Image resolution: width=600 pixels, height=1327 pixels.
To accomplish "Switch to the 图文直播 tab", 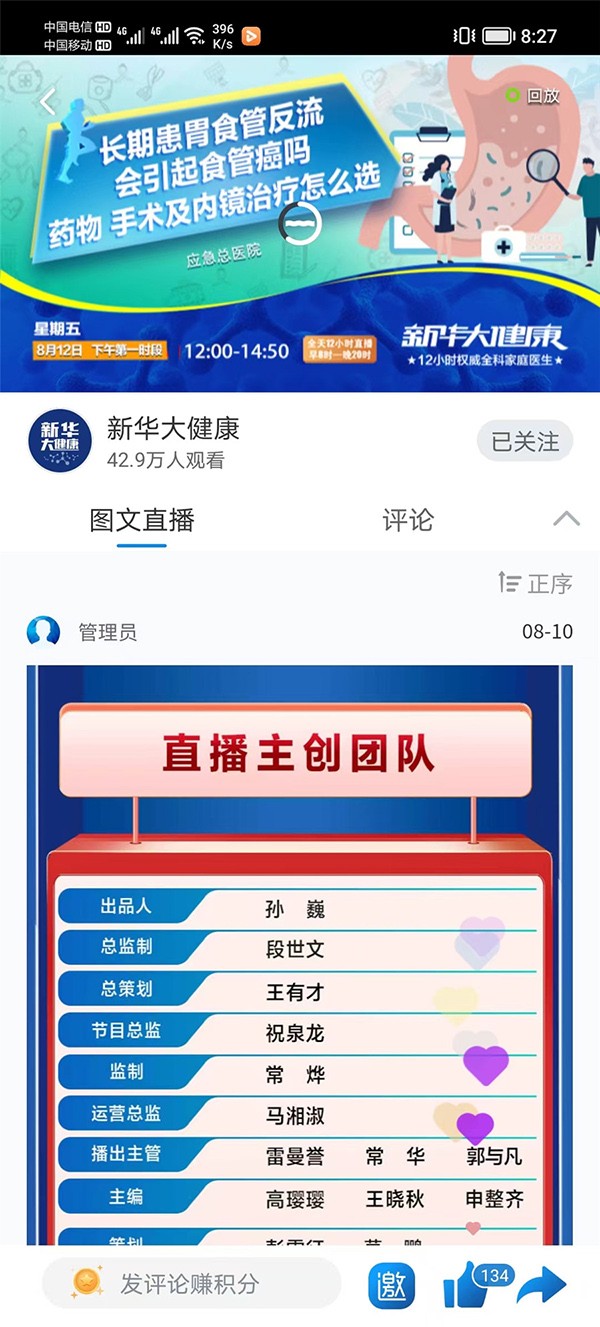I will [142, 520].
